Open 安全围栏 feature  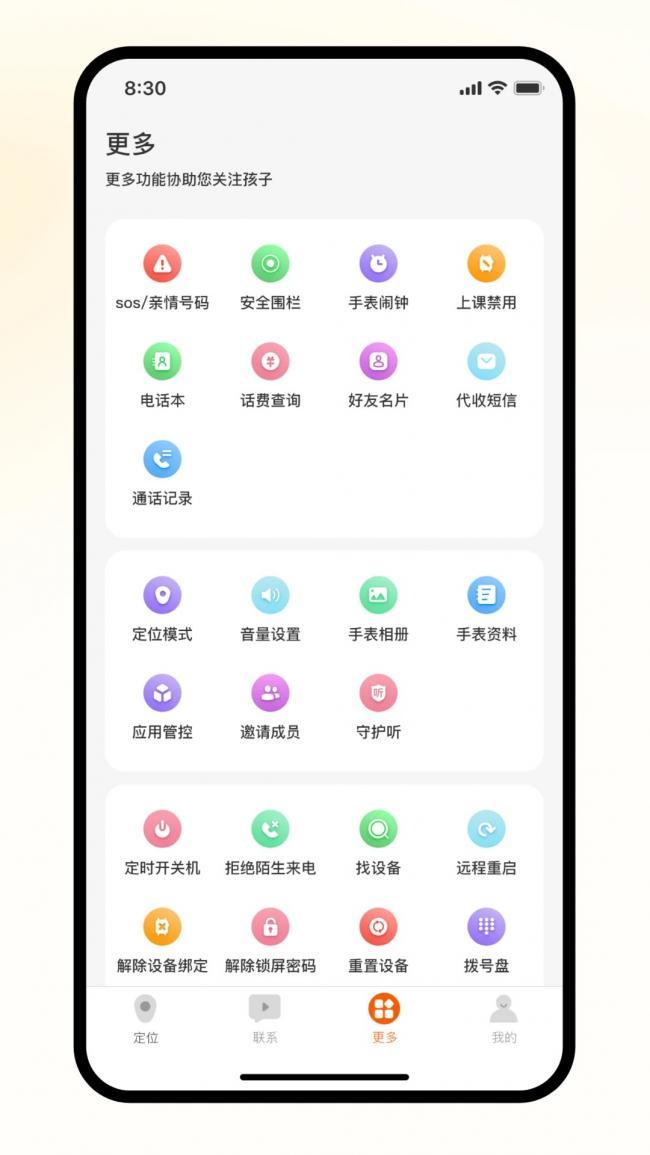(270, 264)
